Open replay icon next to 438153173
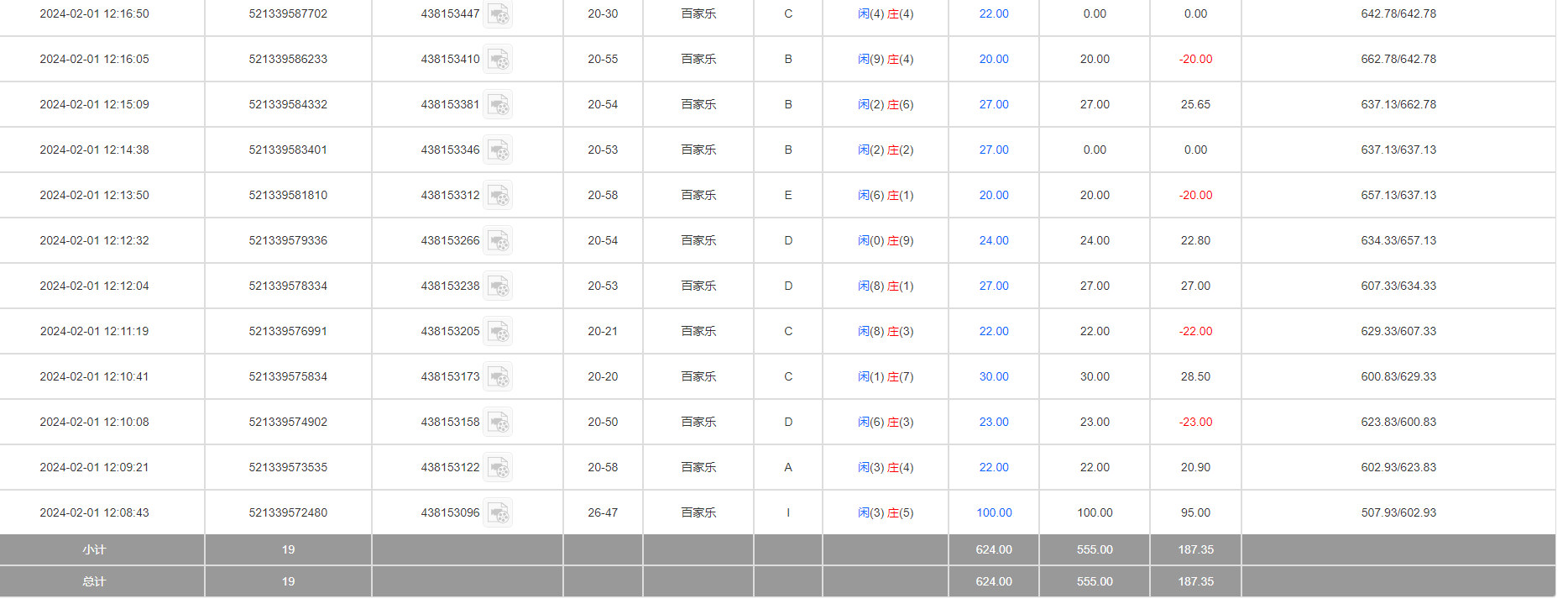 (498, 377)
